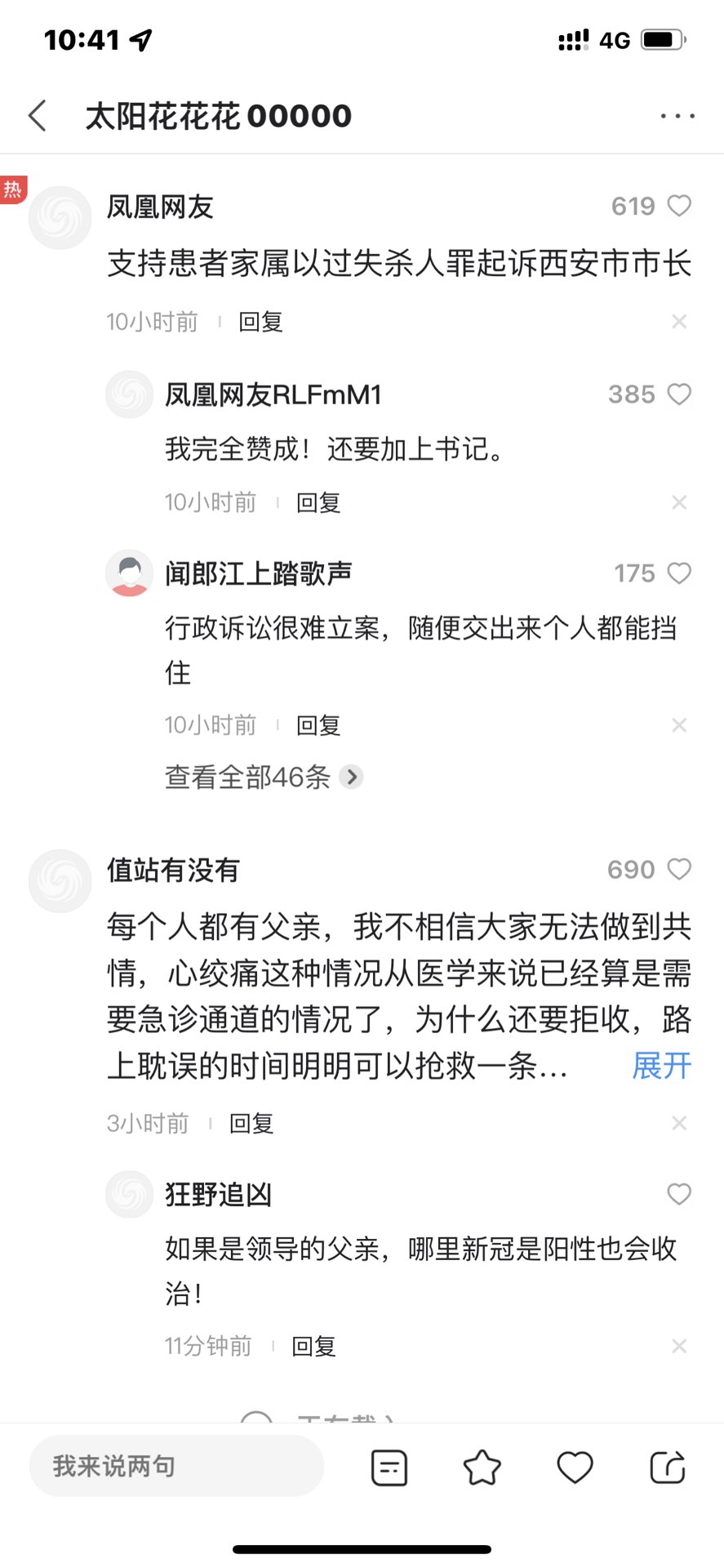Screen dimensions: 724x1568
Task: Expand 值站有没有's full comment via 展开
Action: pyautogui.click(x=661, y=1066)
